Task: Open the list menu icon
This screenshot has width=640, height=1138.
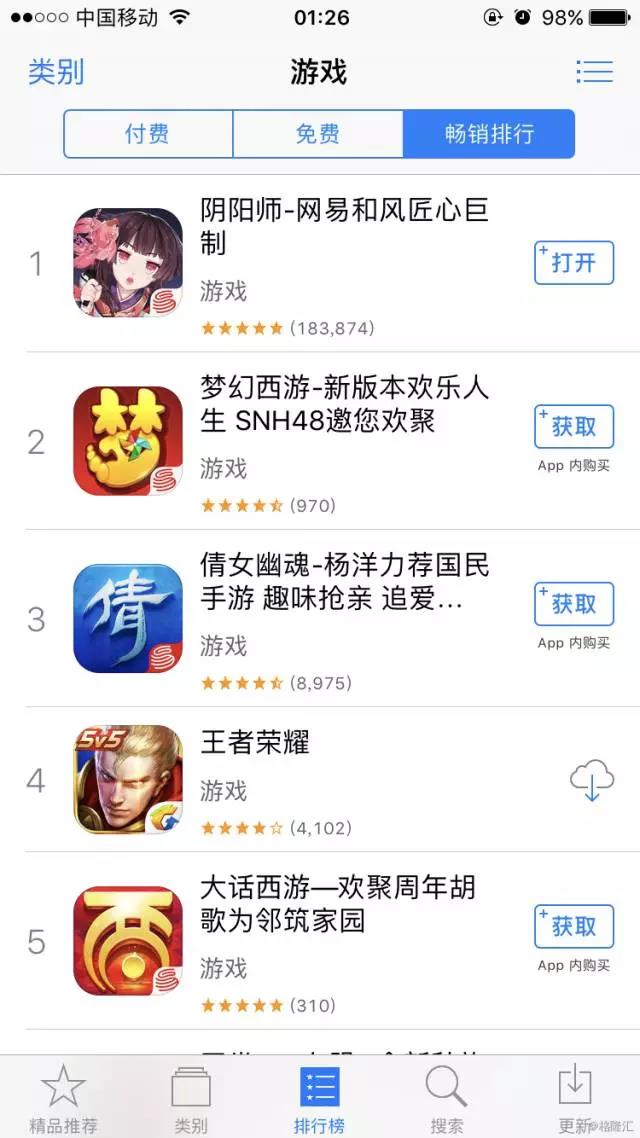Action: (x=594, y=71)
